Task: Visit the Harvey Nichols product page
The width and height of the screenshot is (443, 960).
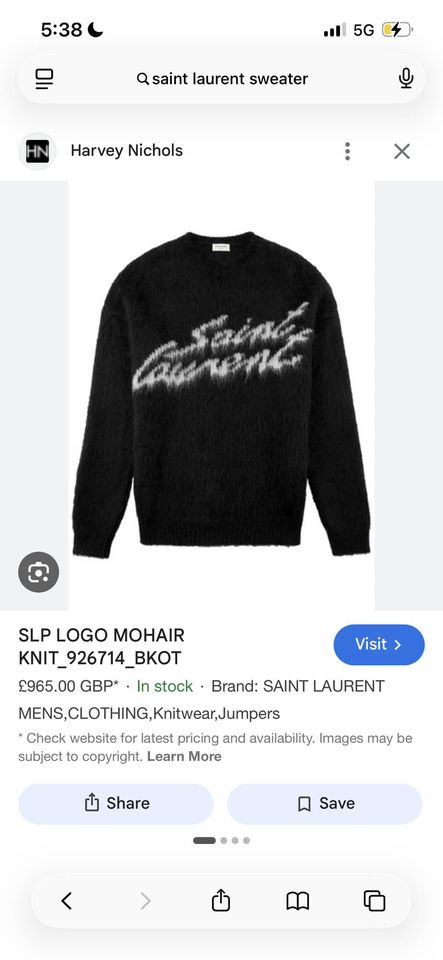Action: click(379, 645)
